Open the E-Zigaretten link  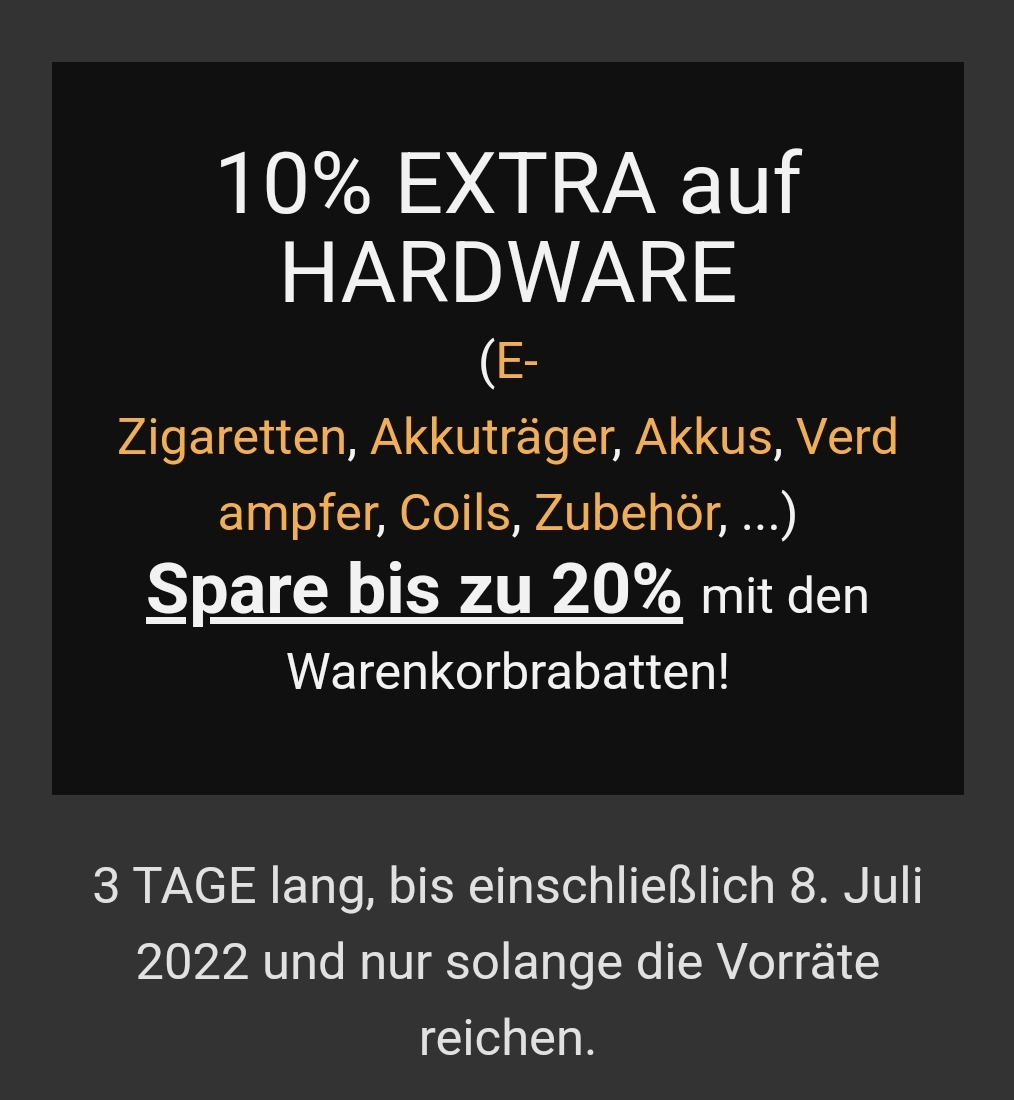pyautogui.click(x=232, y=438)
